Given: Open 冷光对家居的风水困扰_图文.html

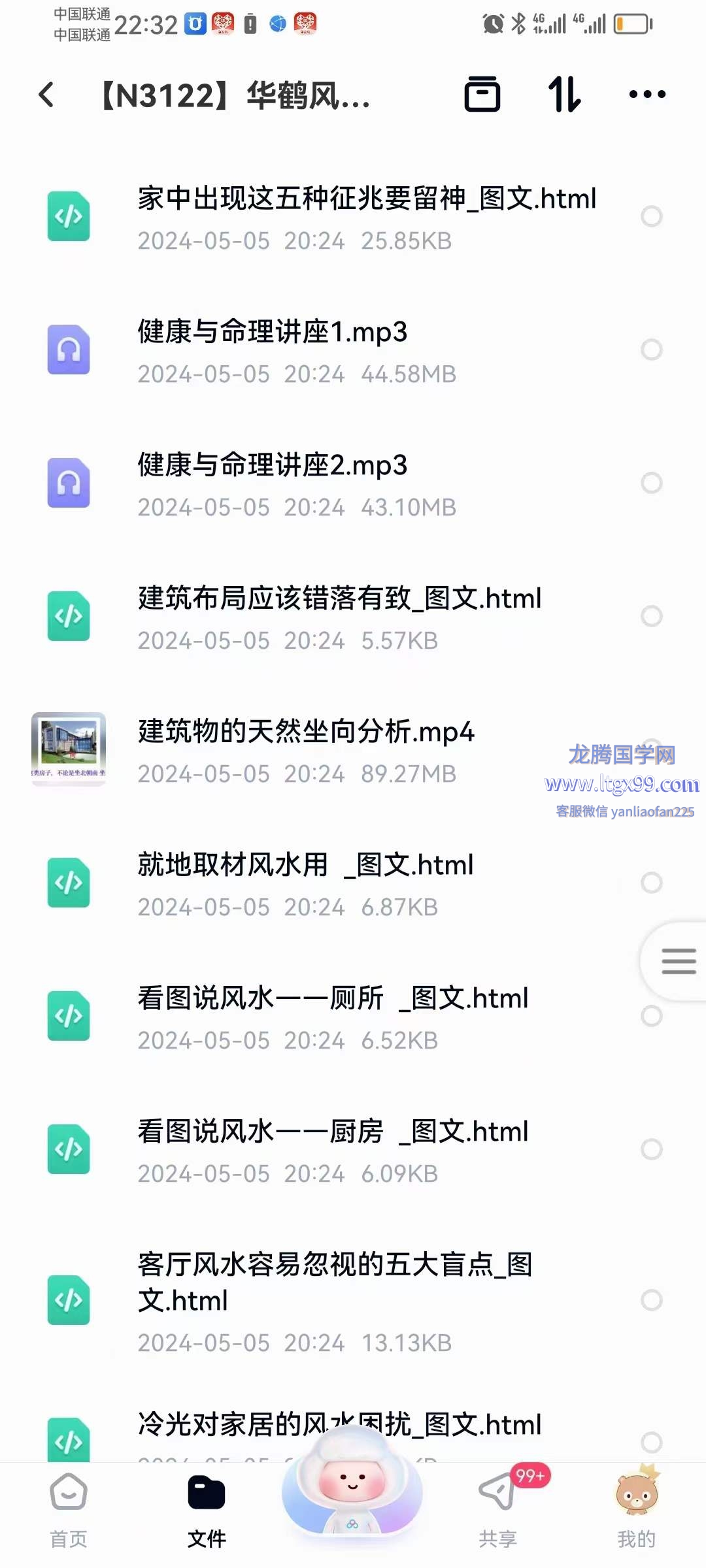Looking at the screenshot, I should 339,1424.
